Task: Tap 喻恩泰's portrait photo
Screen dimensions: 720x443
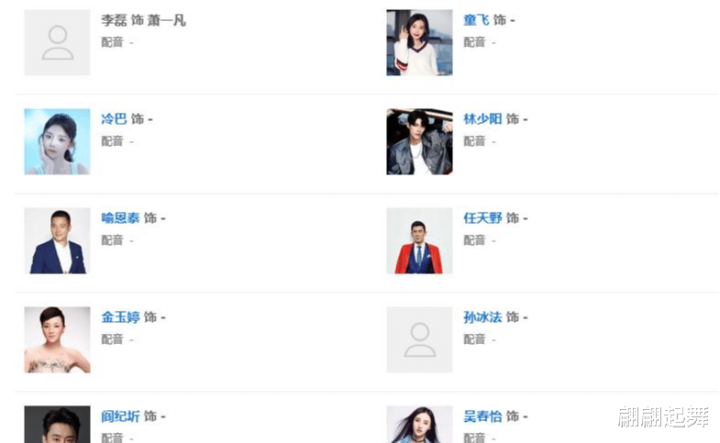Action: click(57, 241)
